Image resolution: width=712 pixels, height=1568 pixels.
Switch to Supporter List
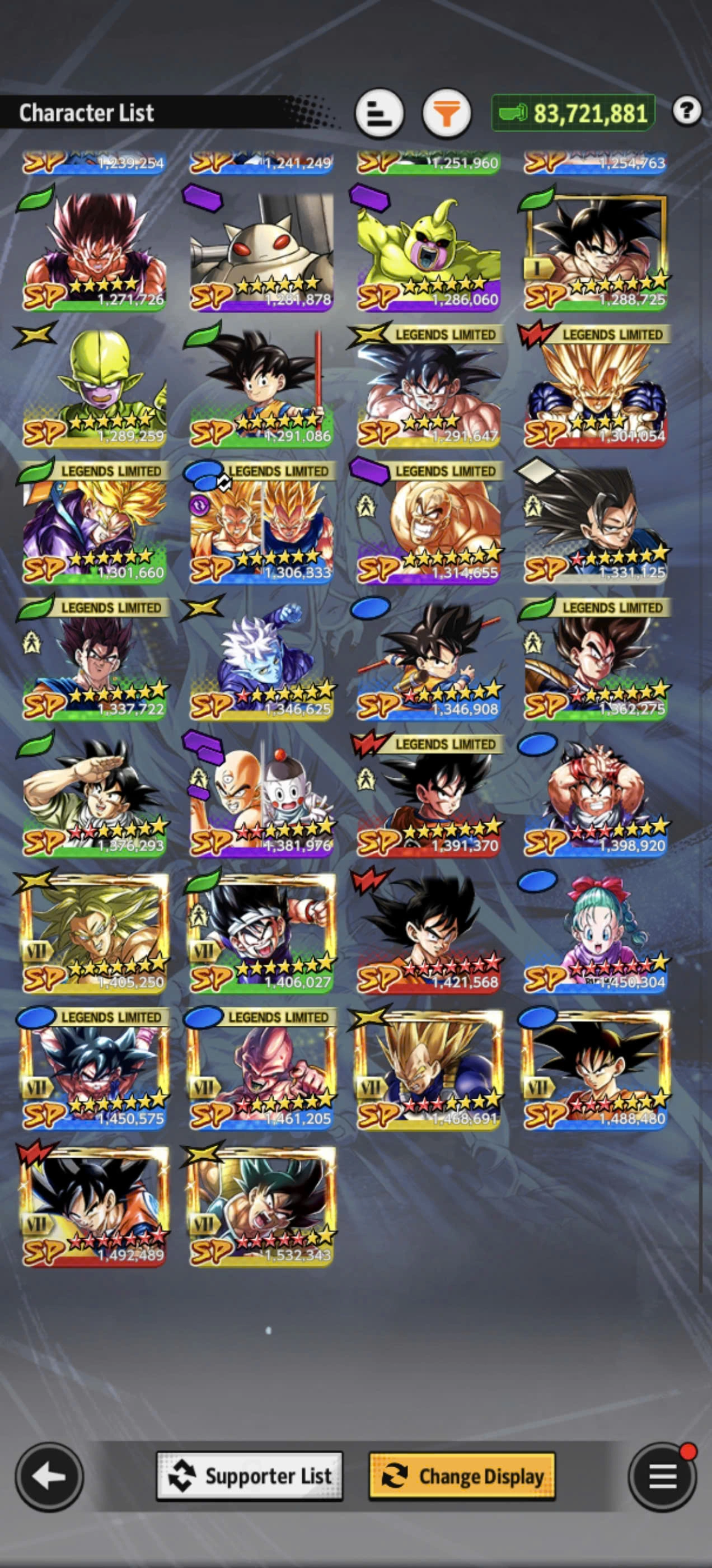(x=250, y=1476)
